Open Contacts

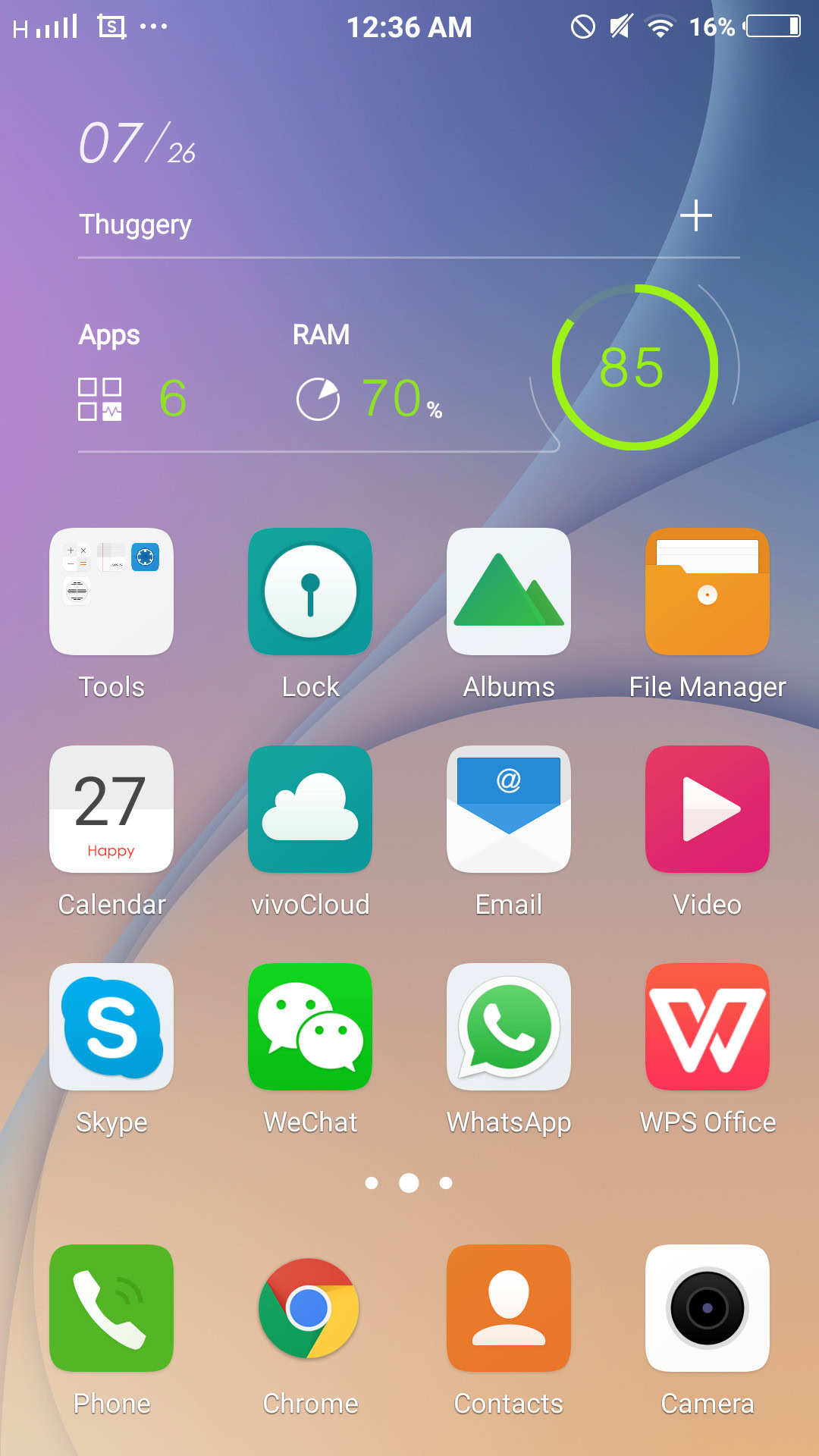click(509, 1308)
